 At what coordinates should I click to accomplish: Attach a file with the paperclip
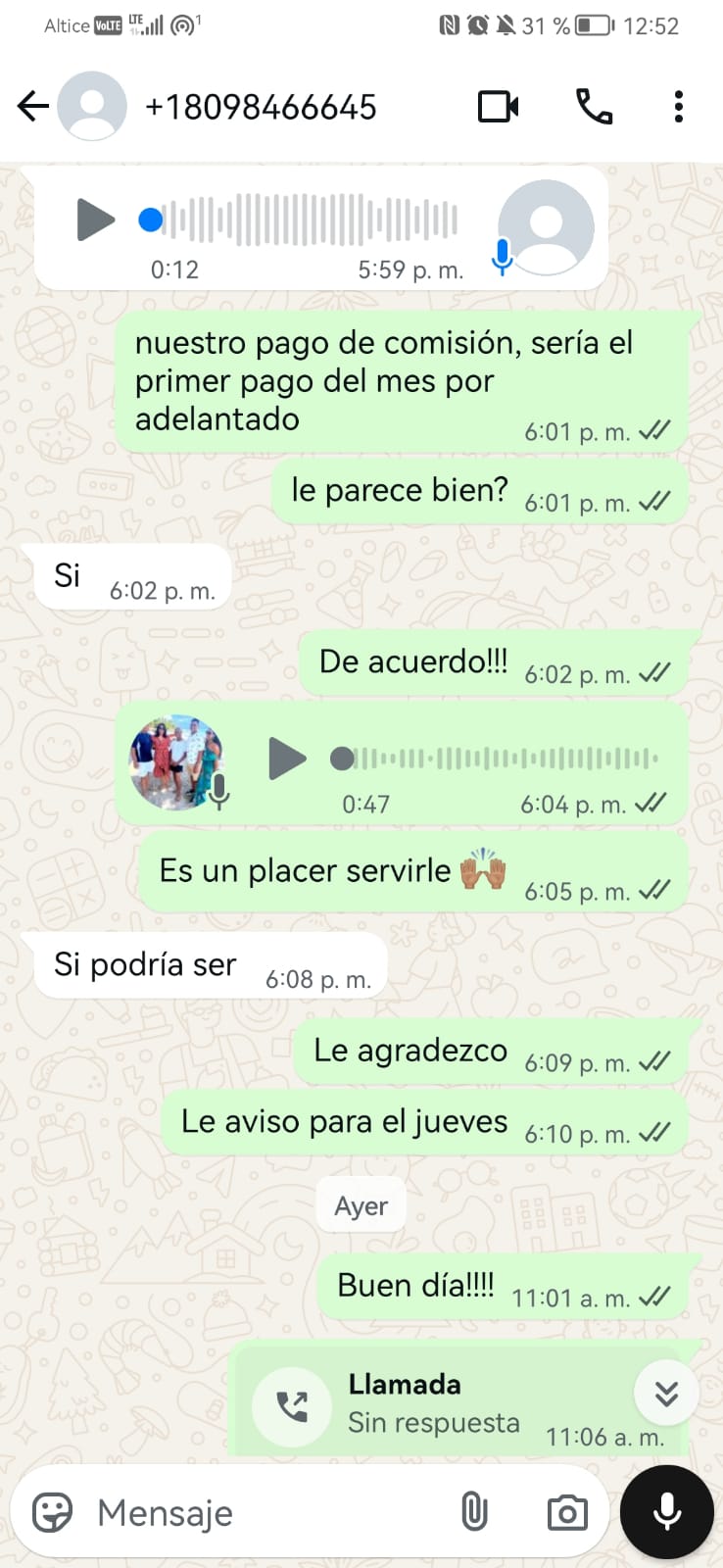pos(474,1512)
